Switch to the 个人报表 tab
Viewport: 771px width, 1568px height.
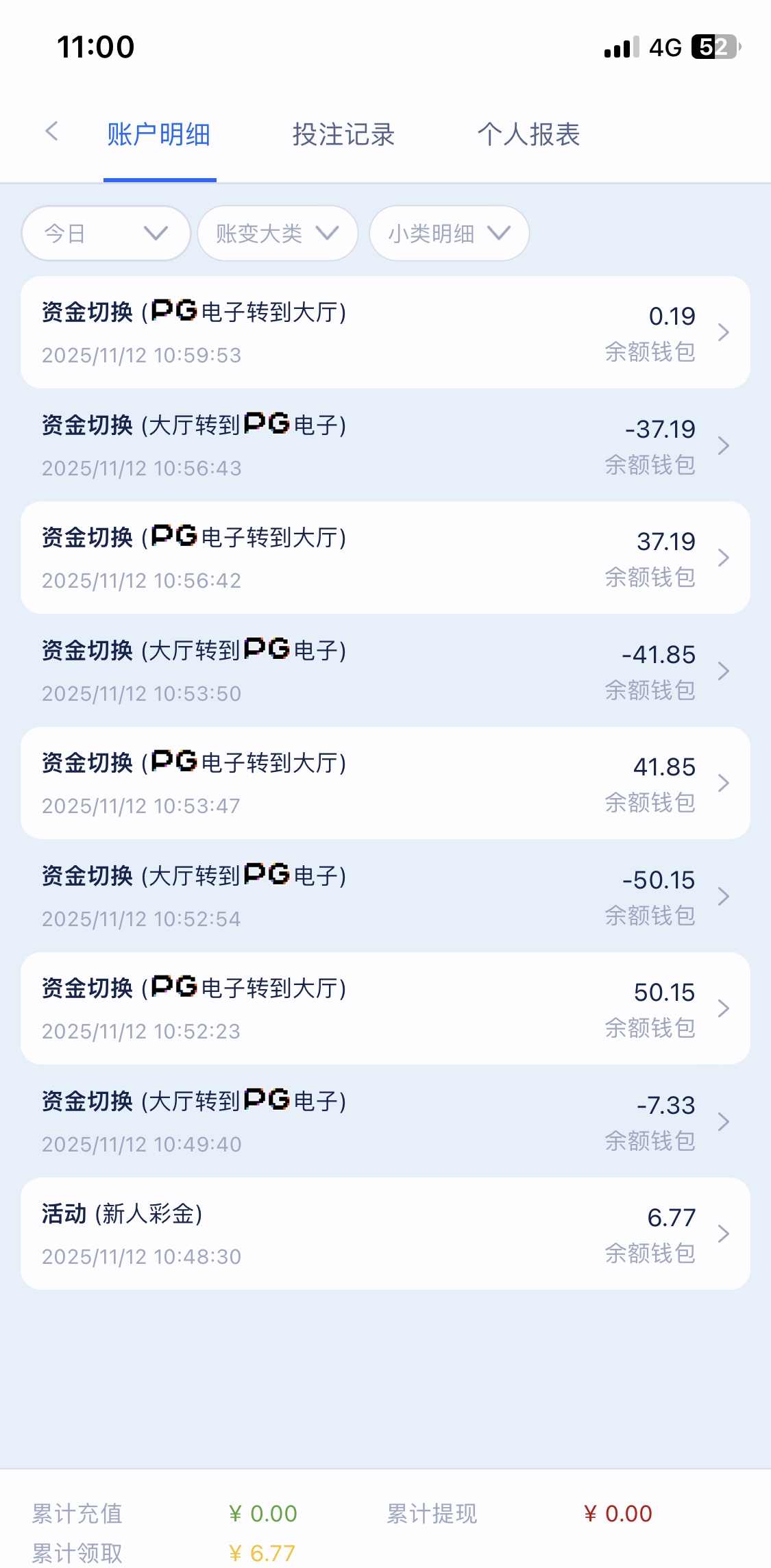[528, 134]
